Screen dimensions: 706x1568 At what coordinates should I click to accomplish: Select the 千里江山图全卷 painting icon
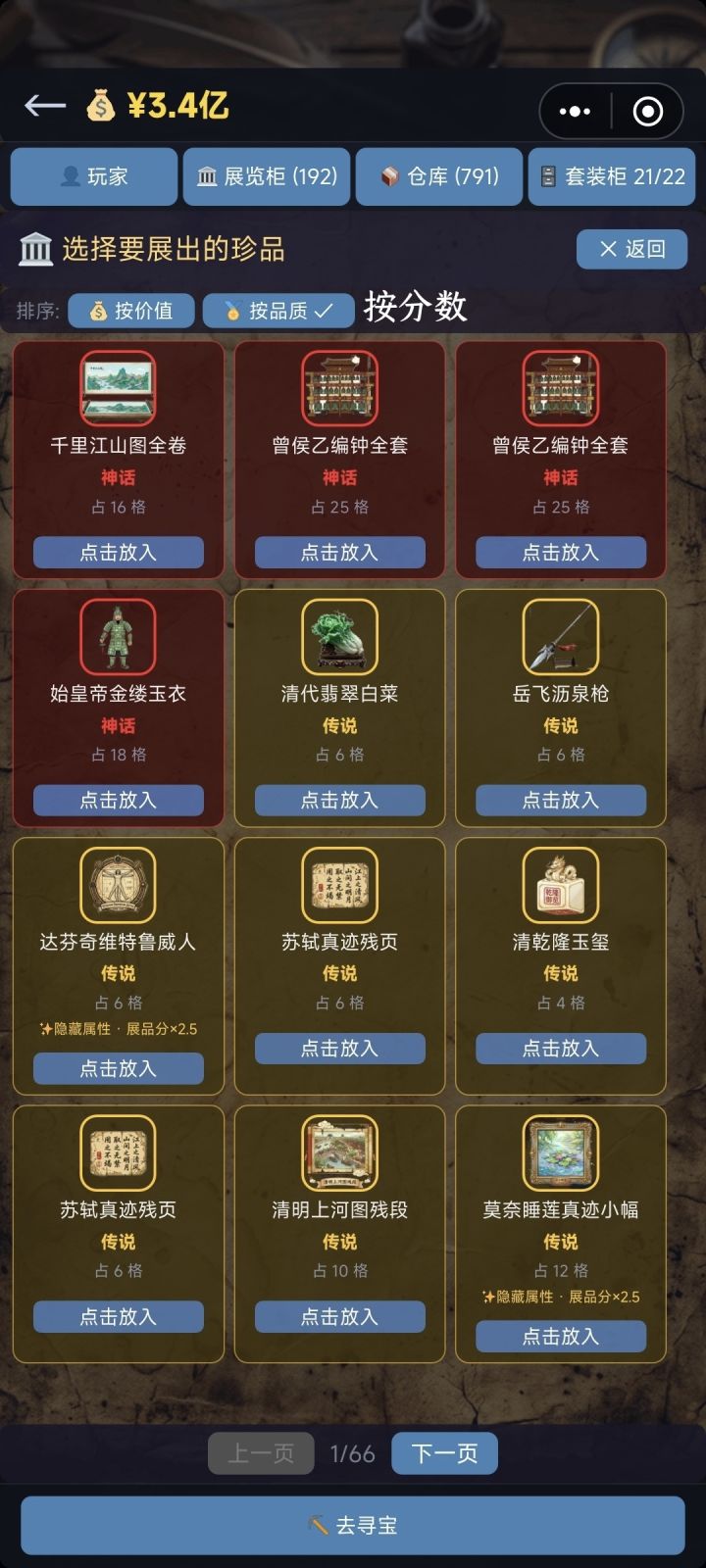point(119,390)
